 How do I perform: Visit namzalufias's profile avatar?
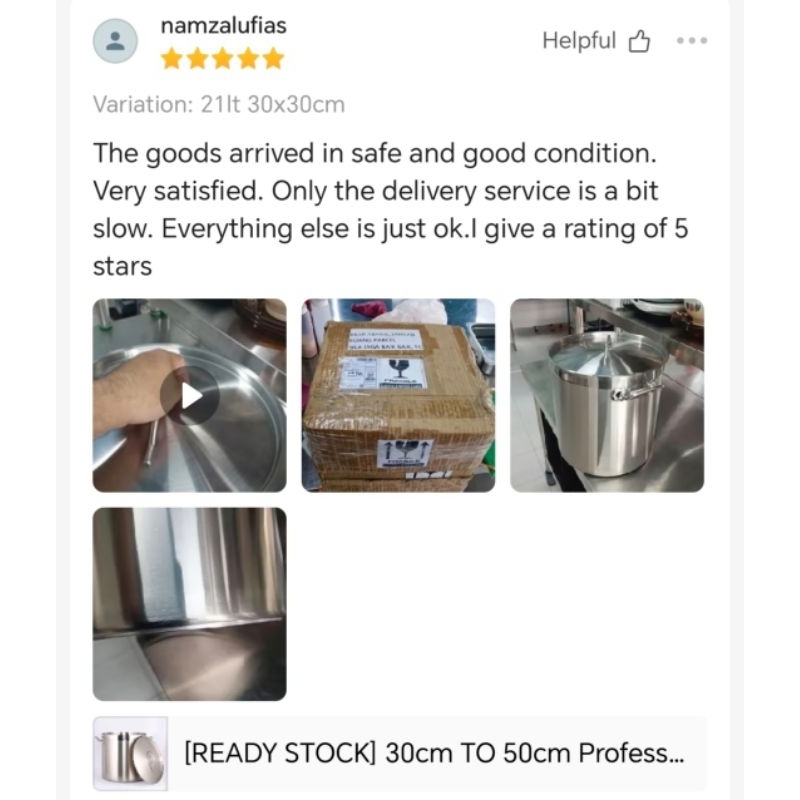click(115, 41)
